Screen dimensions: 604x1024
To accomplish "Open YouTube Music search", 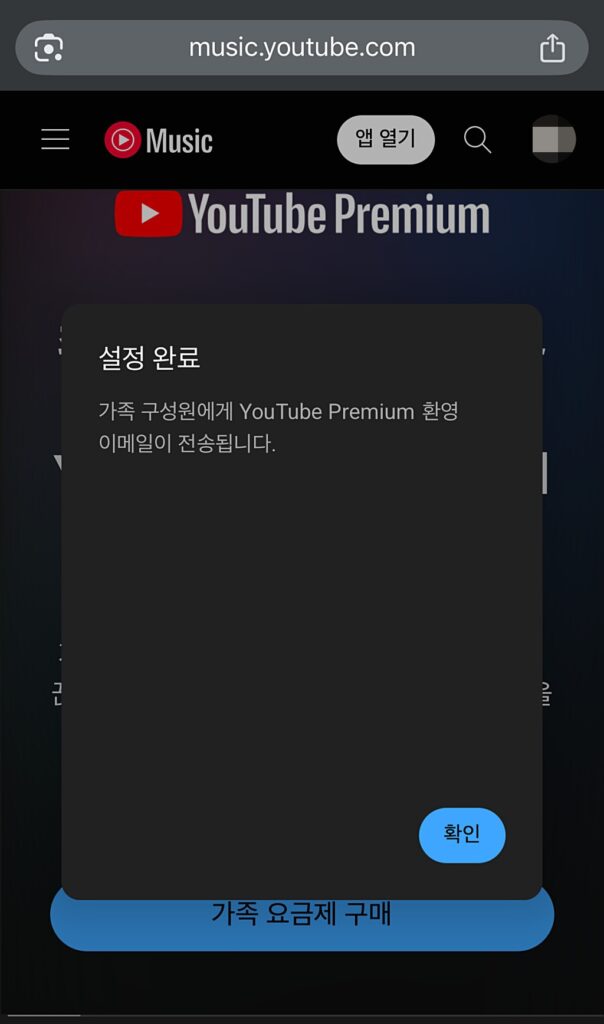I will [478, 140].
